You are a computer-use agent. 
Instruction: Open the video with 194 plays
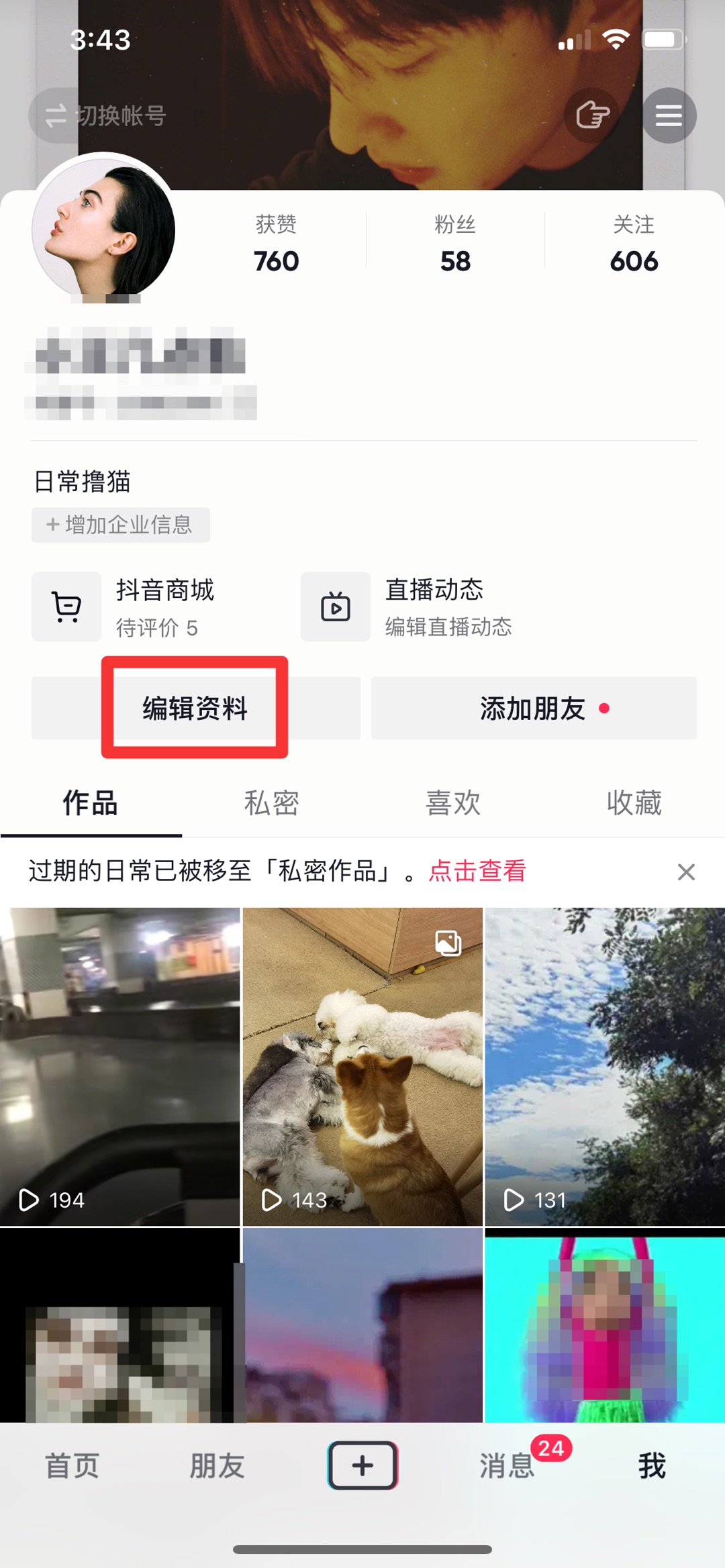[x=119, y=1067]
